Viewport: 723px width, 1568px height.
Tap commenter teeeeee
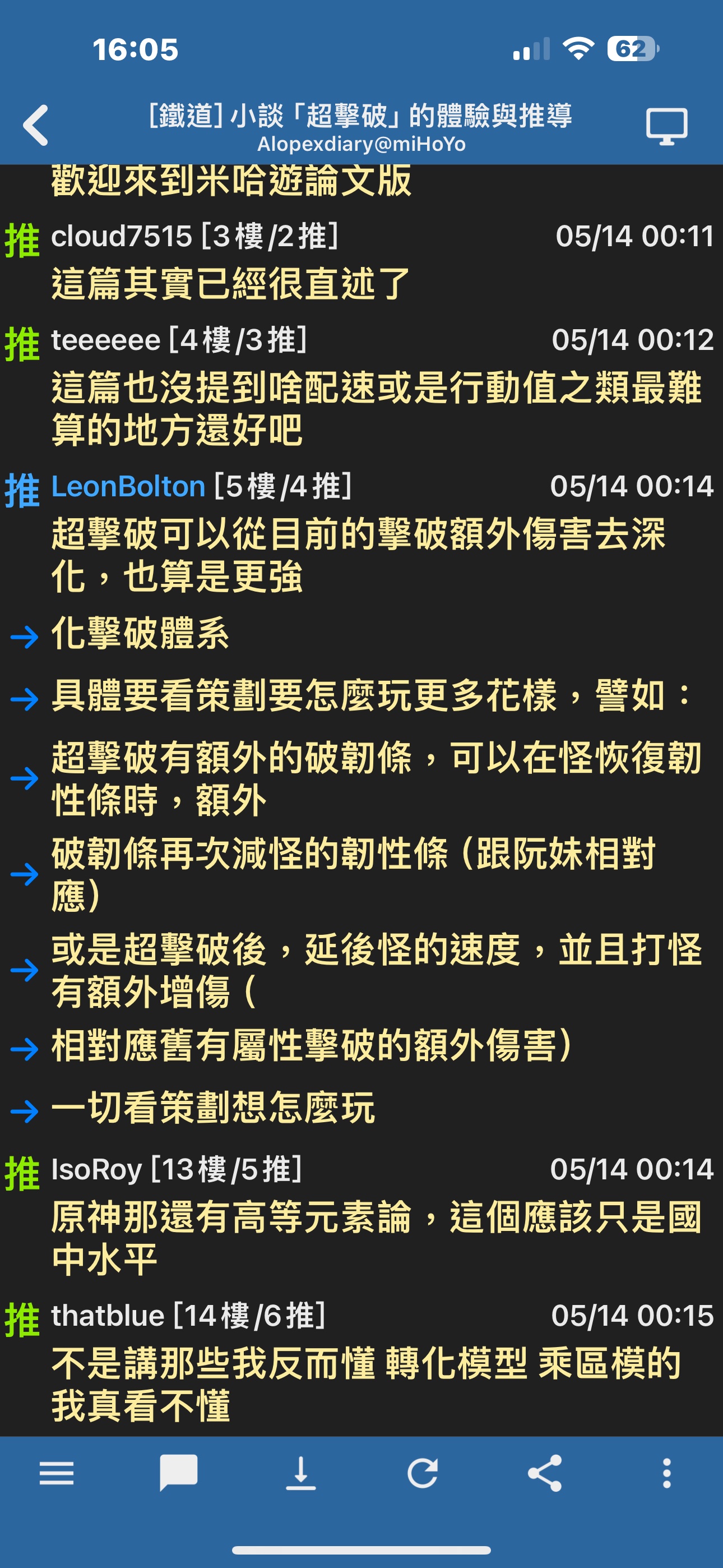coord(106,340)
